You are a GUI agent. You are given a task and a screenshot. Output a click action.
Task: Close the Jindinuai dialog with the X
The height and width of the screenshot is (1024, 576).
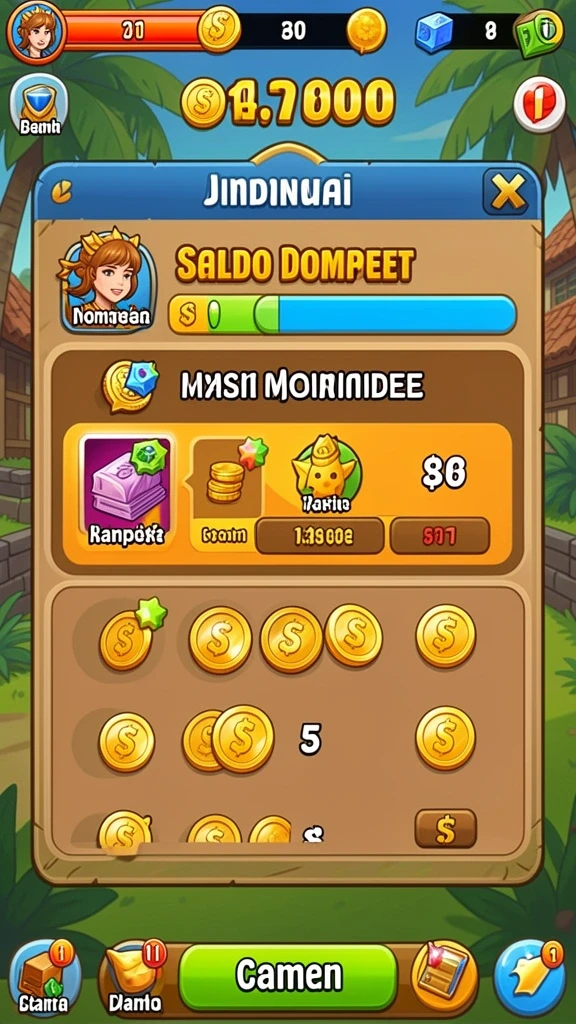[x=507, y=193]
